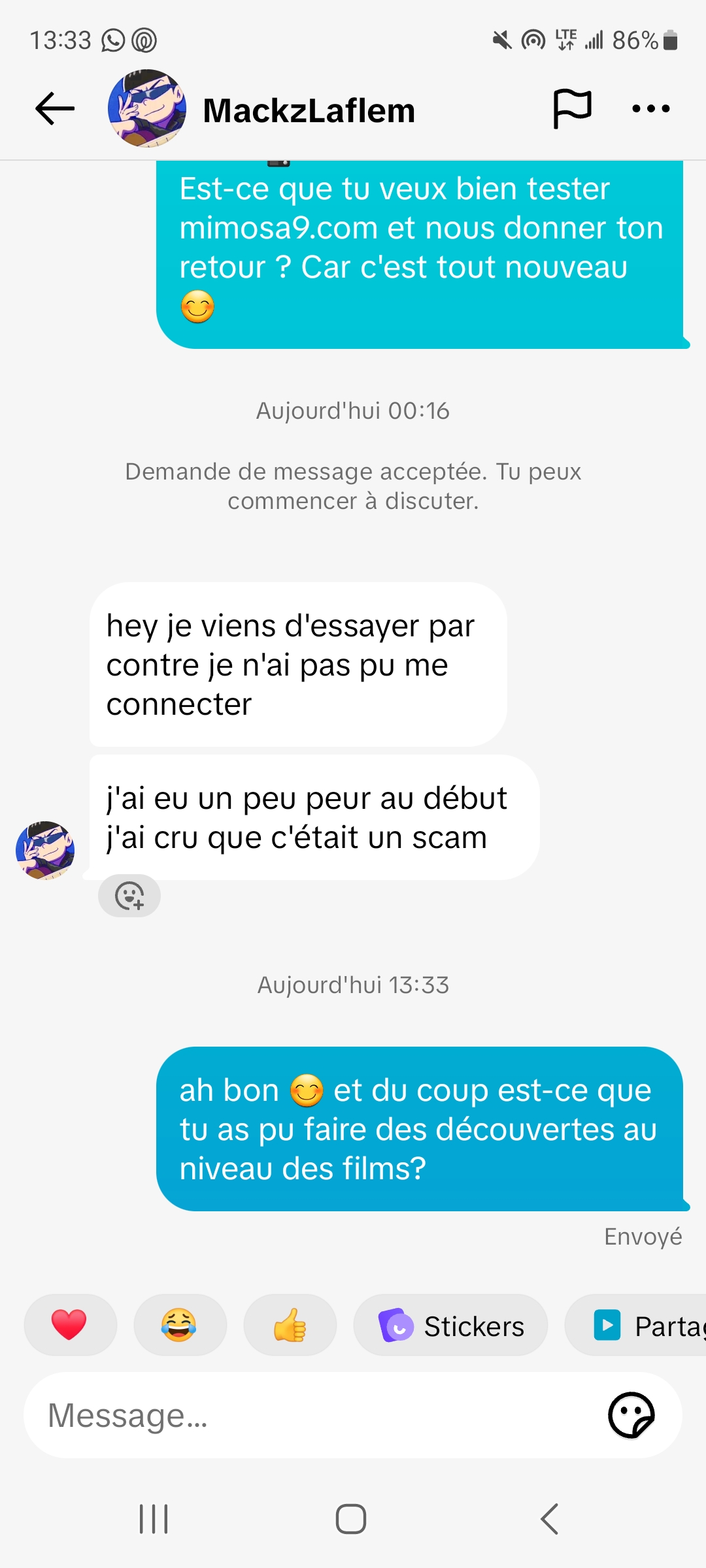Open recent apps from navigation bar
Image resolution: width=706 pixels, height=1568 pixels.
[154, 1519]
